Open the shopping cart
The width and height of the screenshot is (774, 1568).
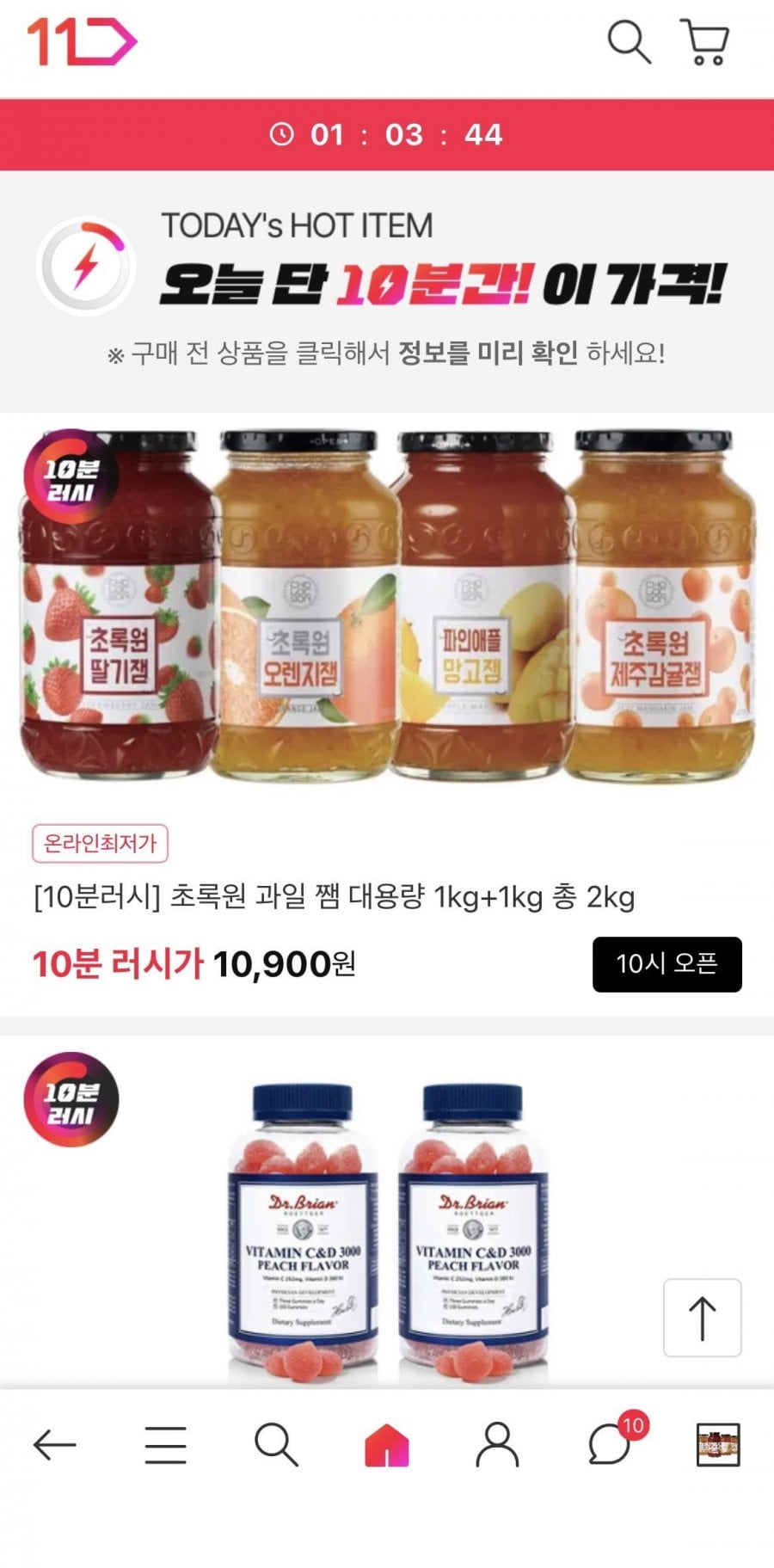(x=705, y=42)
